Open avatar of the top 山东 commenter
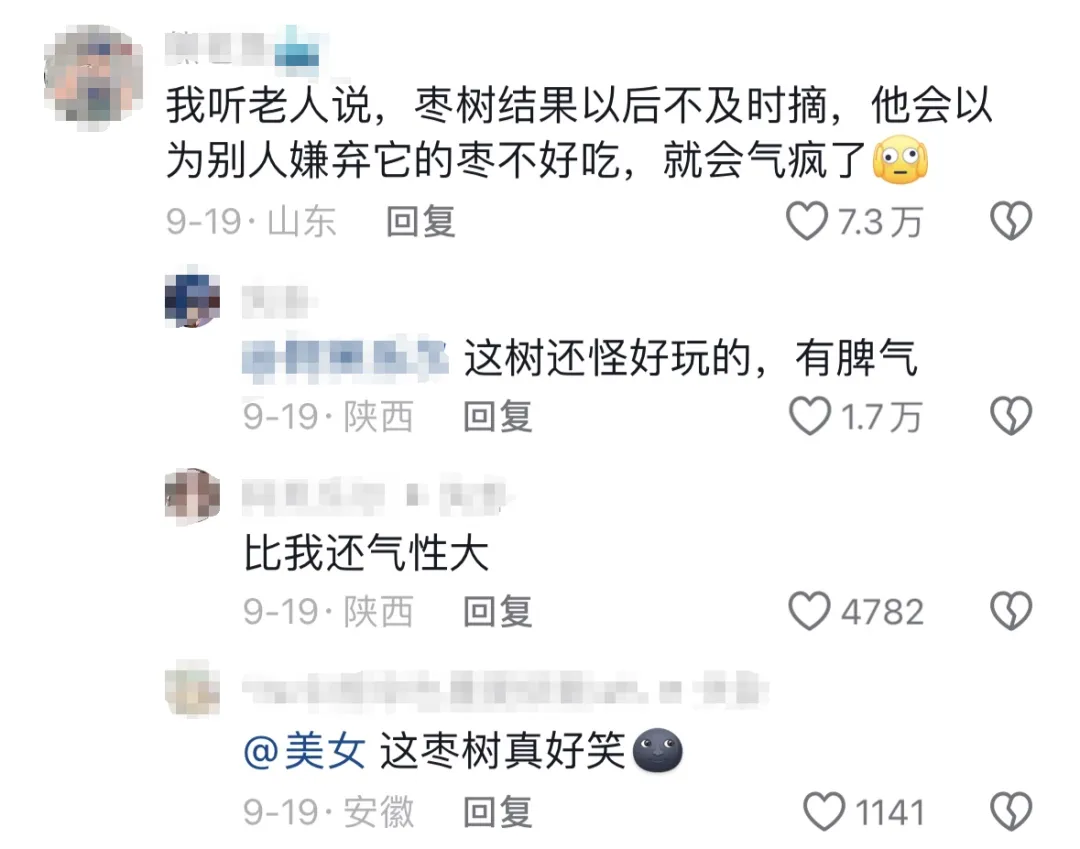Image resolution: width=1080 pixels, height=849 pixels. (92, 73)
